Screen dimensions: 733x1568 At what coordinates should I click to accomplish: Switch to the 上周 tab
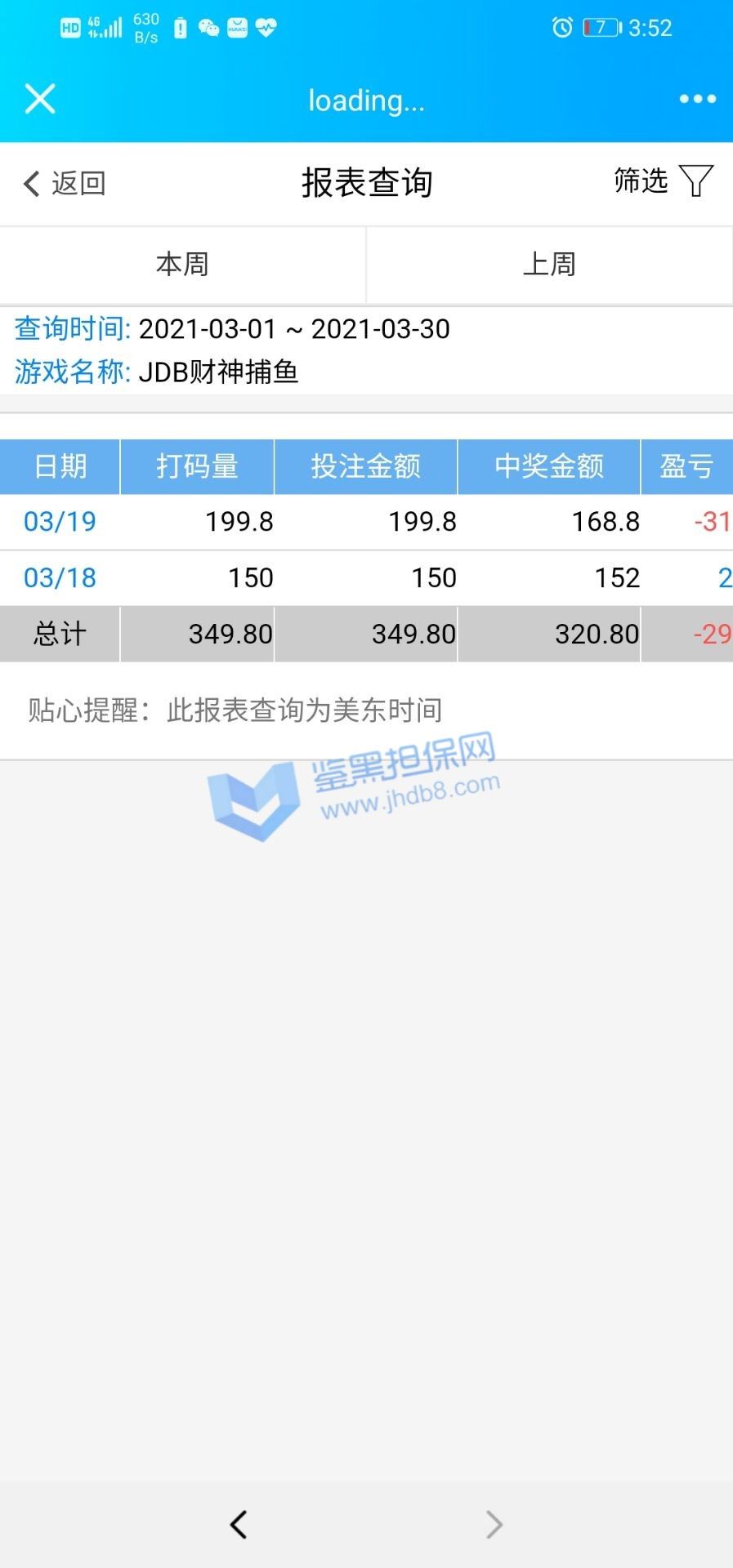(x=549, y=265)
